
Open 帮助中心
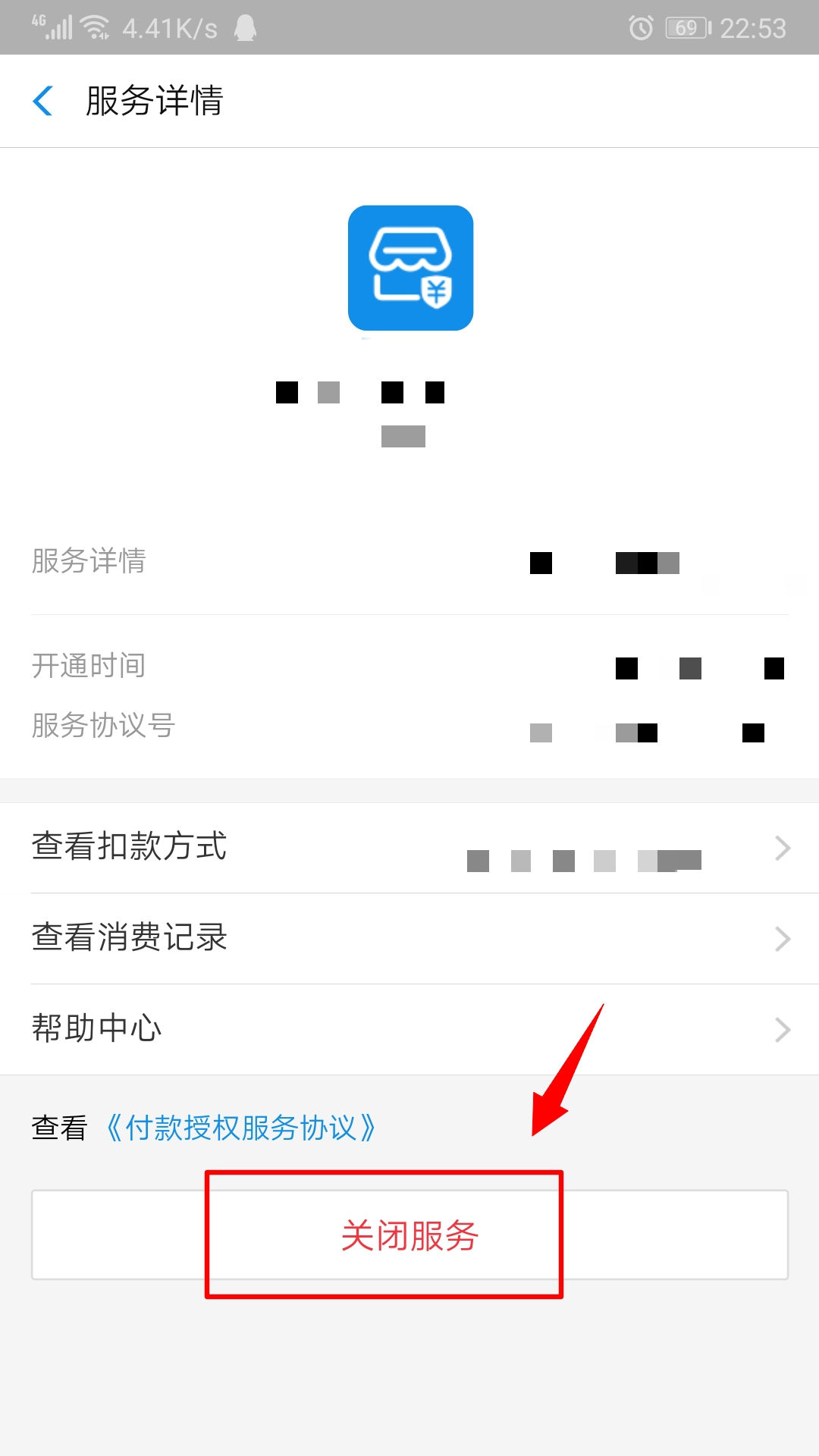(409, 1030)
